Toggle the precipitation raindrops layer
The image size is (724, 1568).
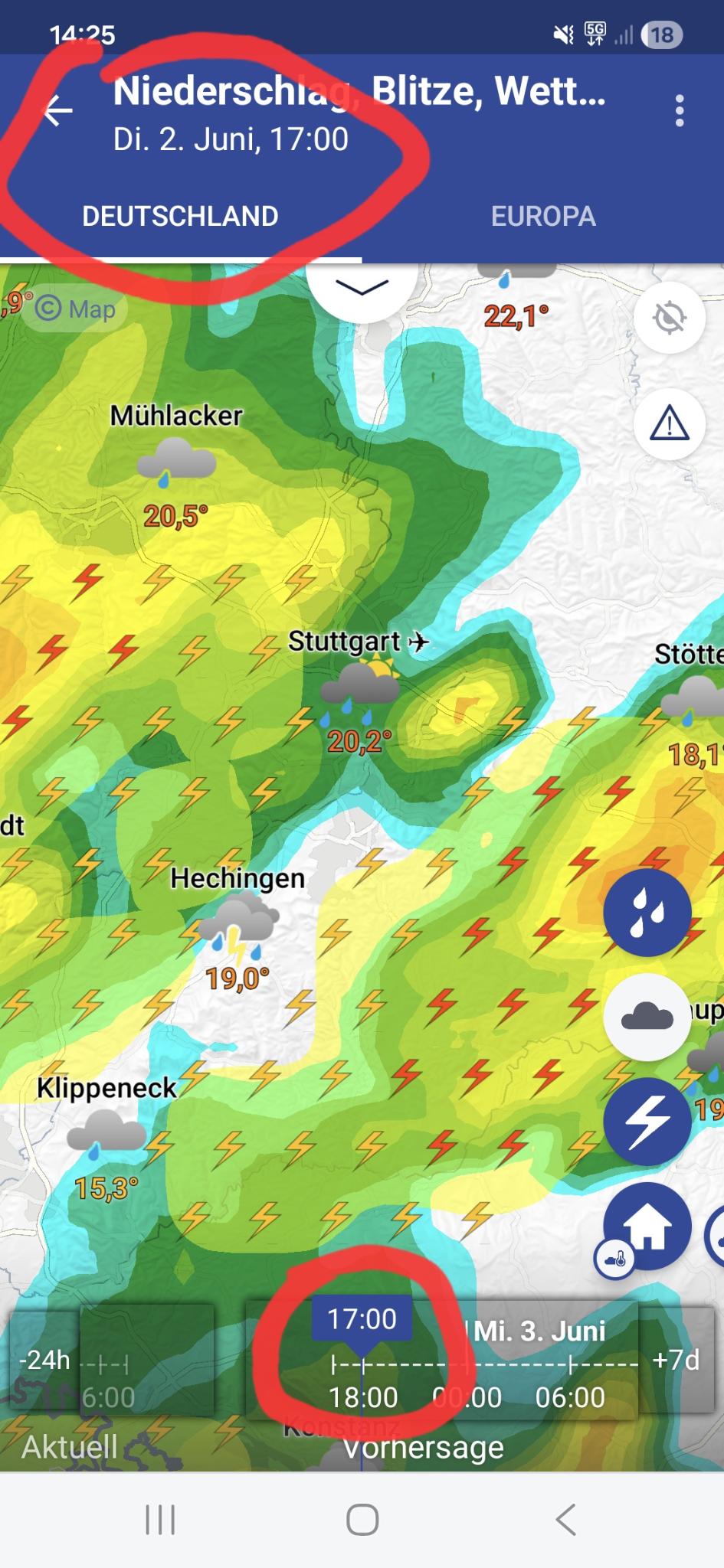click(647, 913)
